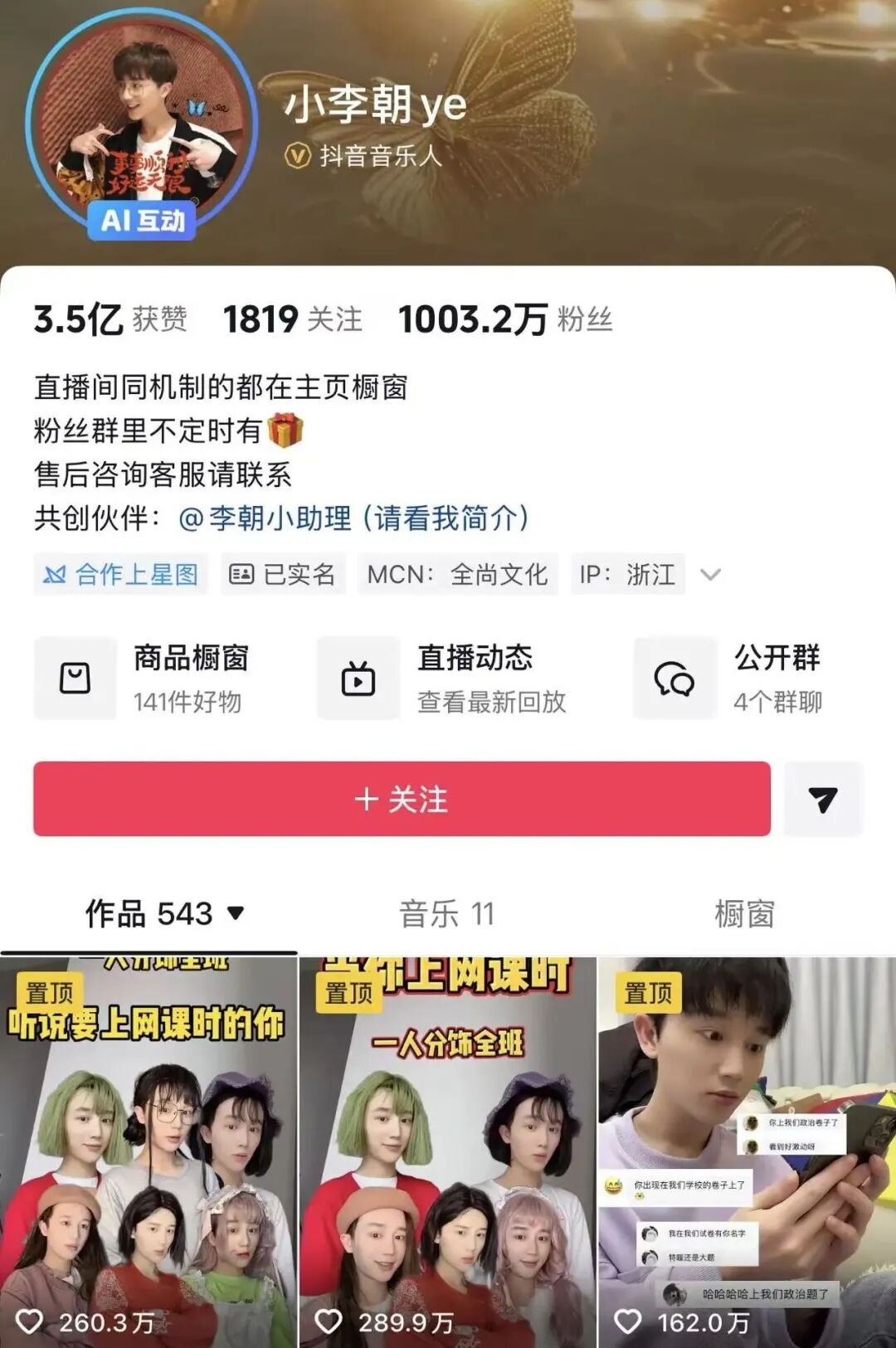View the 1819 关注 following list
The image size is (896, 1348).
pyautogui.click(x=293, y=319)
